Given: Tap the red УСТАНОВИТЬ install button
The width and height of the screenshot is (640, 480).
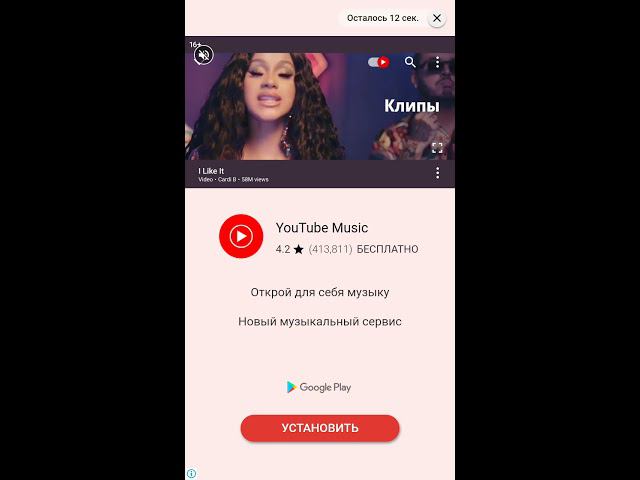Looking at the screenshot, I should coord(320,428).
